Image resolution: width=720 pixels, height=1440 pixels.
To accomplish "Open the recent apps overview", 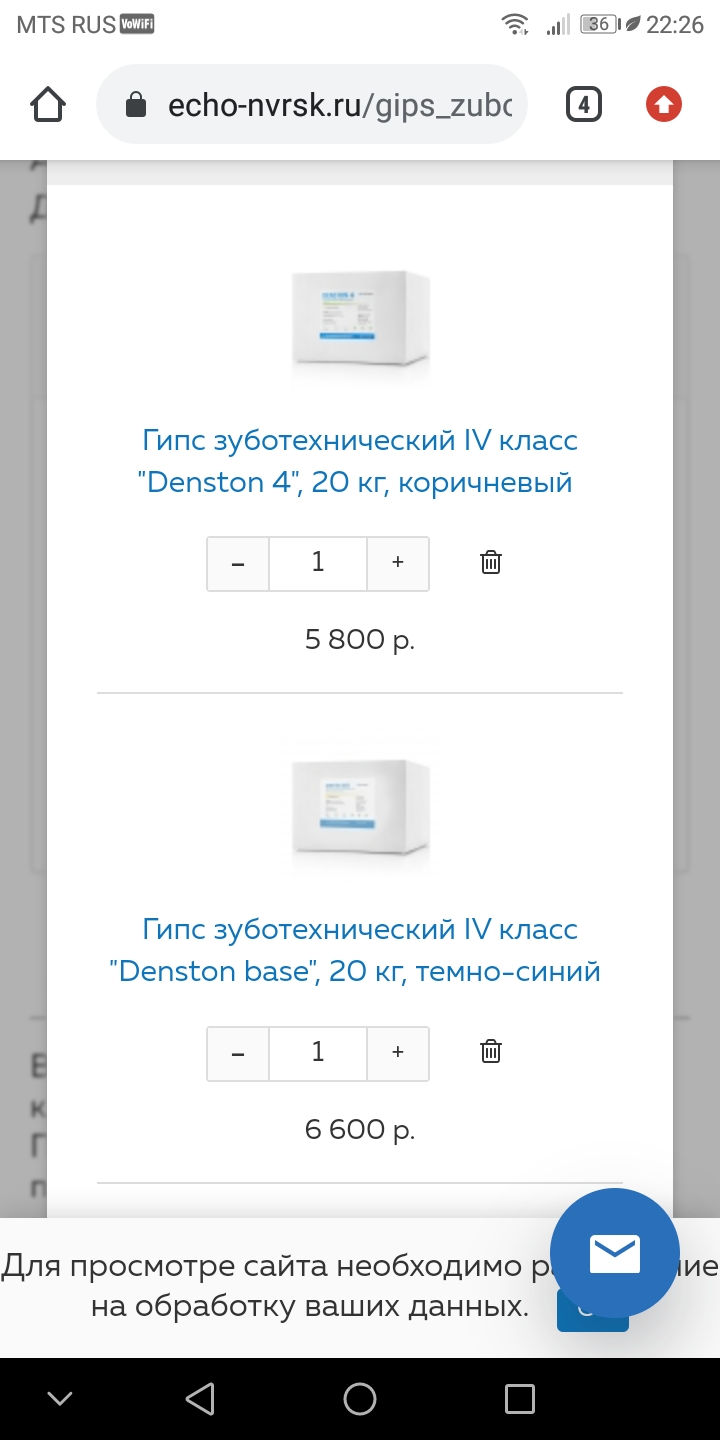I will point(520,1399).
